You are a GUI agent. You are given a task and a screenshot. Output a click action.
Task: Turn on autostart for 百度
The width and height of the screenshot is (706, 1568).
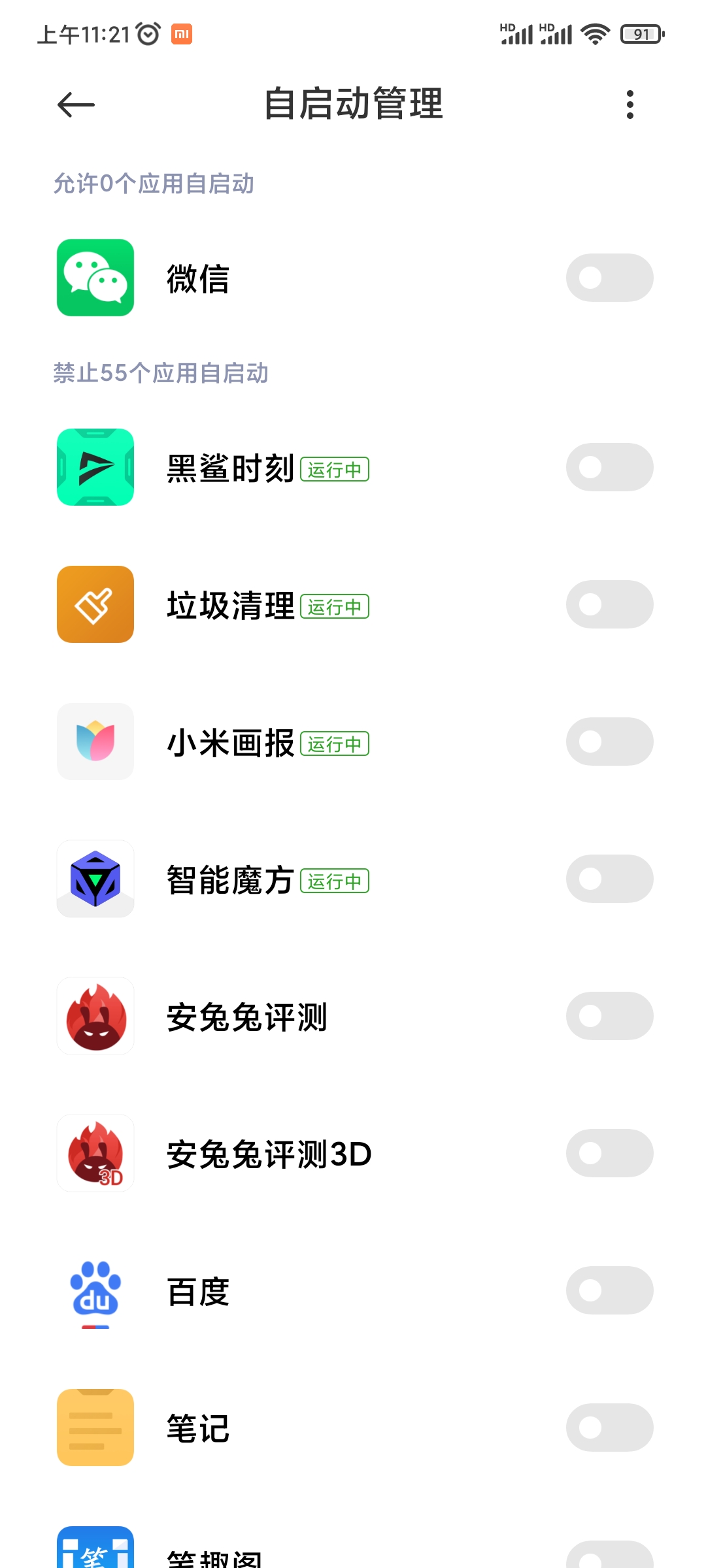click(609, 1290)
